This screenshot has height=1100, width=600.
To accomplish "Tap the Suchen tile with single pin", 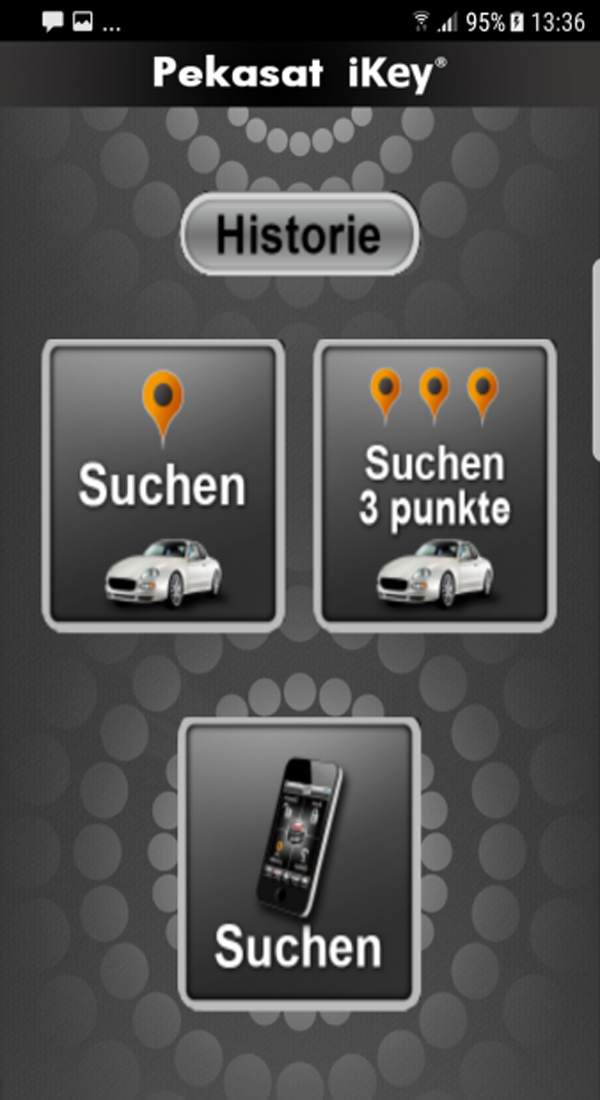I will (x=163, y=485).
